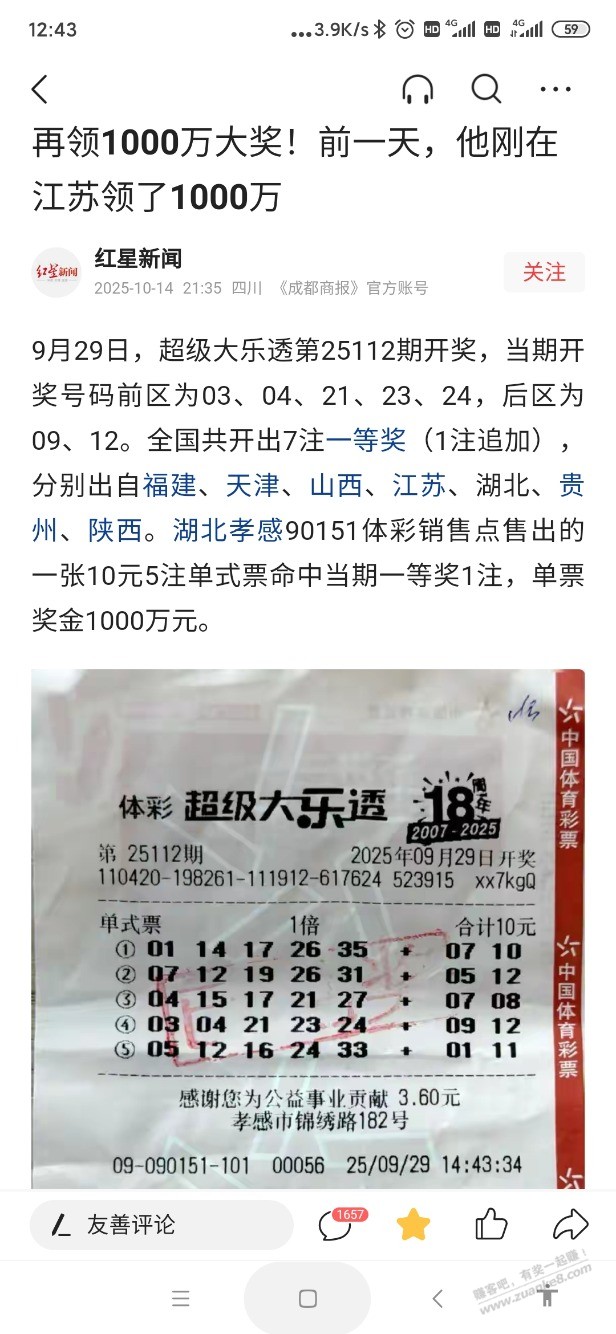Open the three-dot overflow menu

tap(555, 90)
